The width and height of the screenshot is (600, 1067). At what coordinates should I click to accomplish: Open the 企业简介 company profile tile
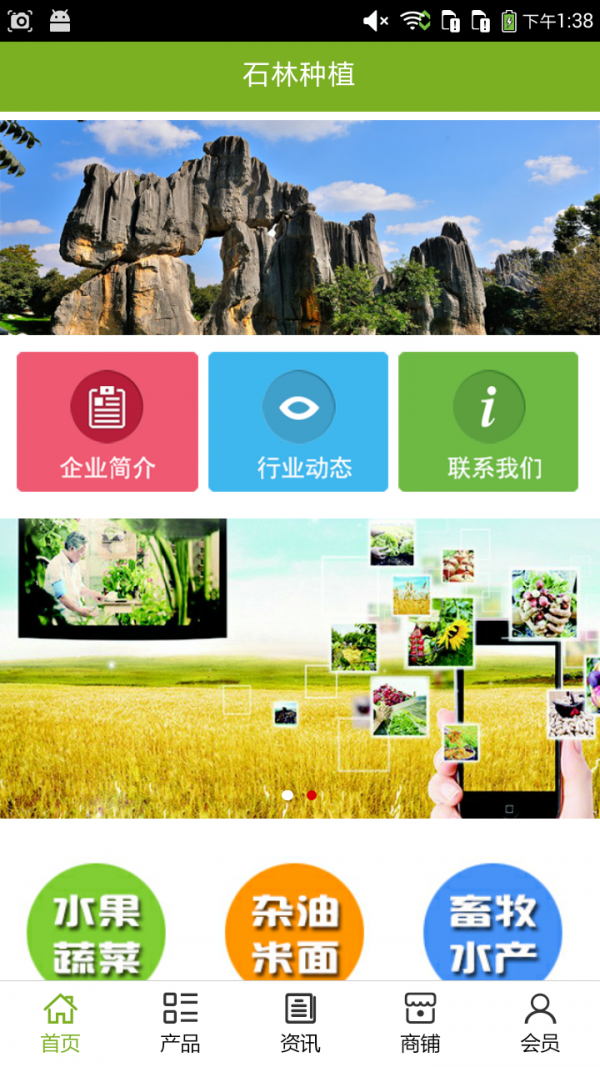107,421
